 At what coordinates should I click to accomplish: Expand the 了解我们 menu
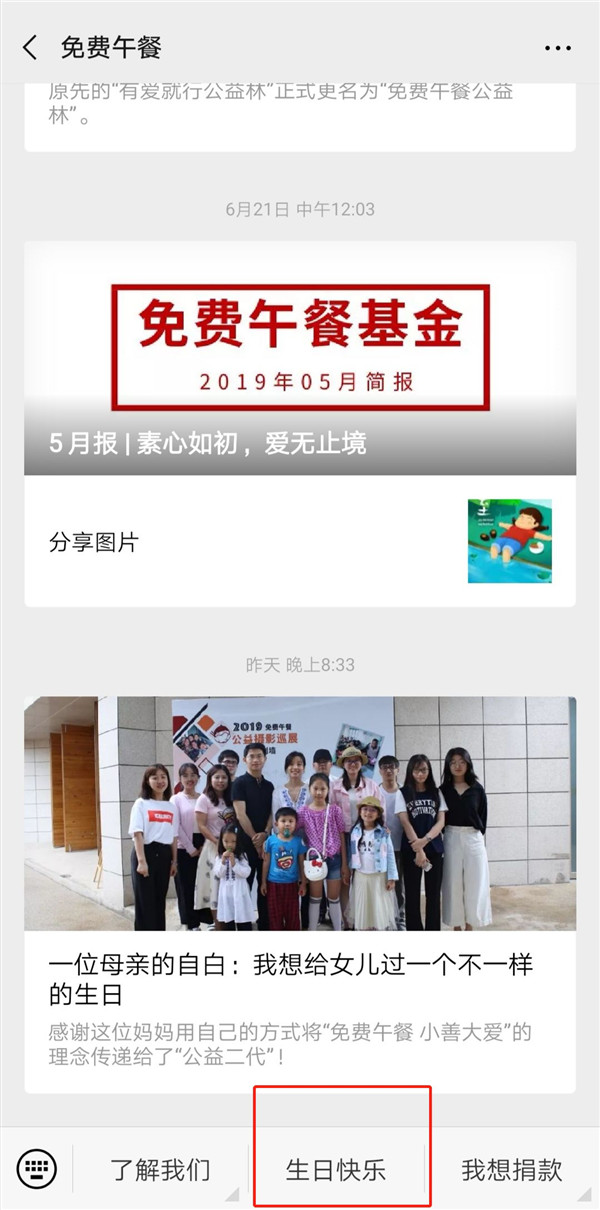pyautogui.click(x=161, y=1169)
